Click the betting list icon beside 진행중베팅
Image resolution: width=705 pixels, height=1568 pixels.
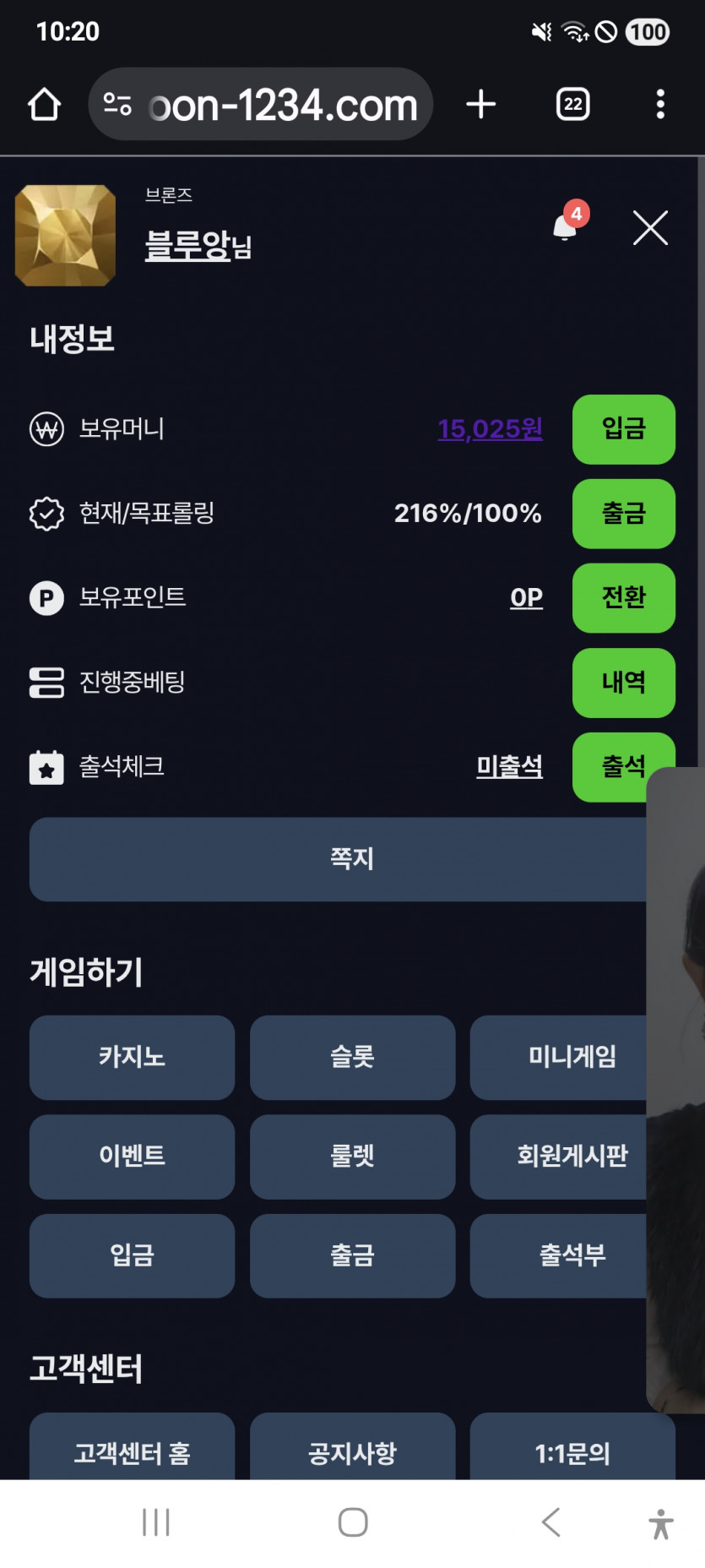pos(47,683)
